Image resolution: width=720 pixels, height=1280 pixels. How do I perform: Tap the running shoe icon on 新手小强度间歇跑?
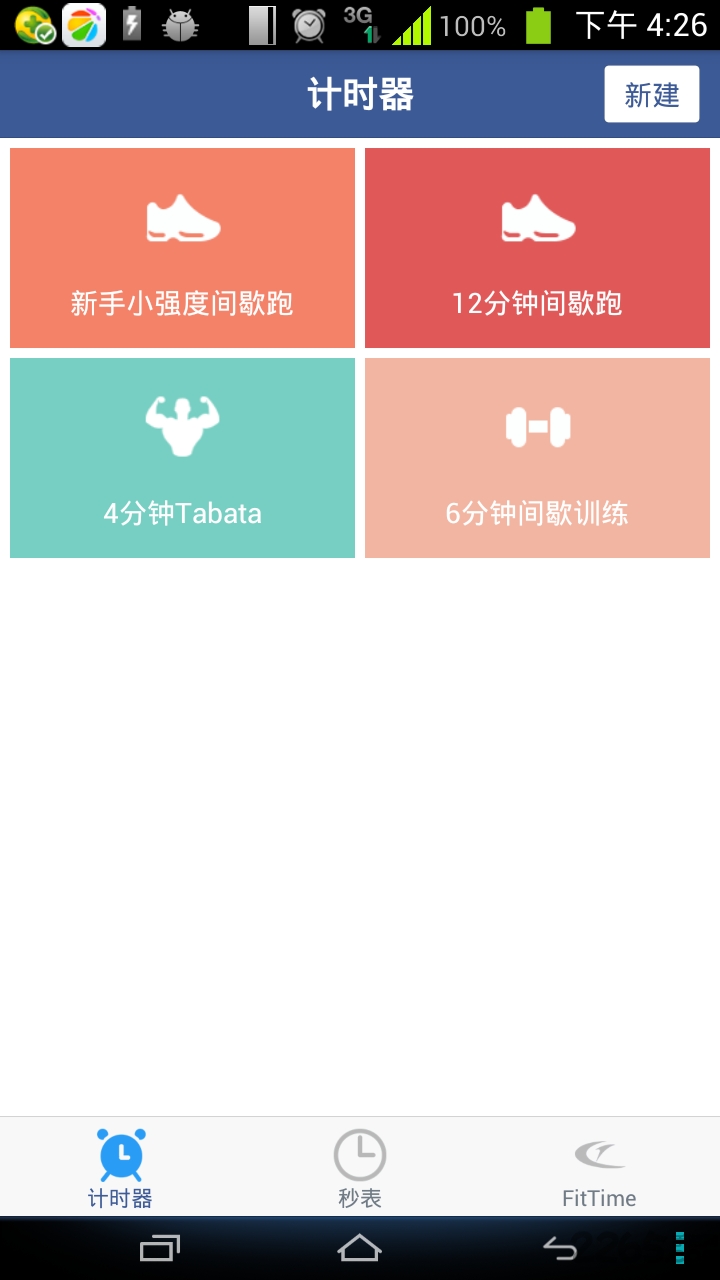[182, 217]
